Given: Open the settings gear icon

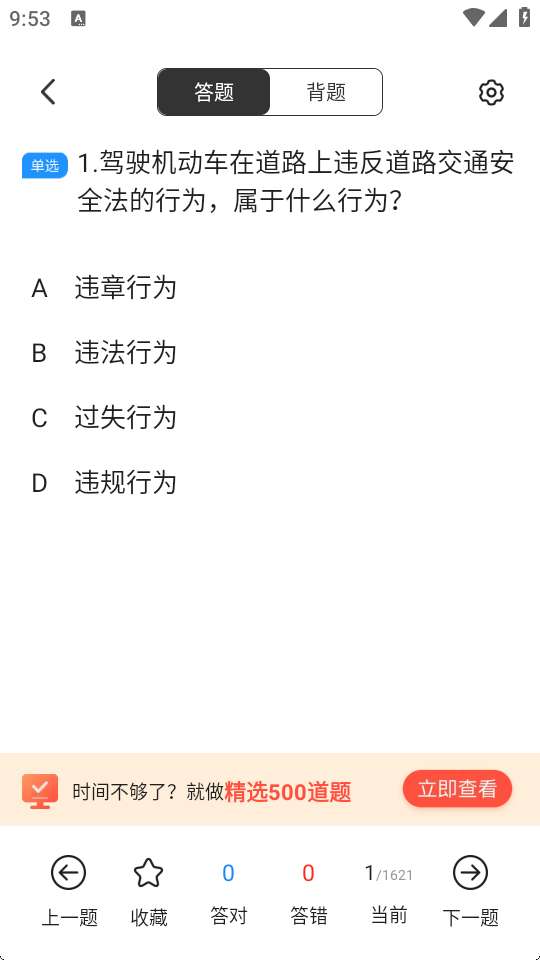Looking at the screenshot, I should click(491, 92).
